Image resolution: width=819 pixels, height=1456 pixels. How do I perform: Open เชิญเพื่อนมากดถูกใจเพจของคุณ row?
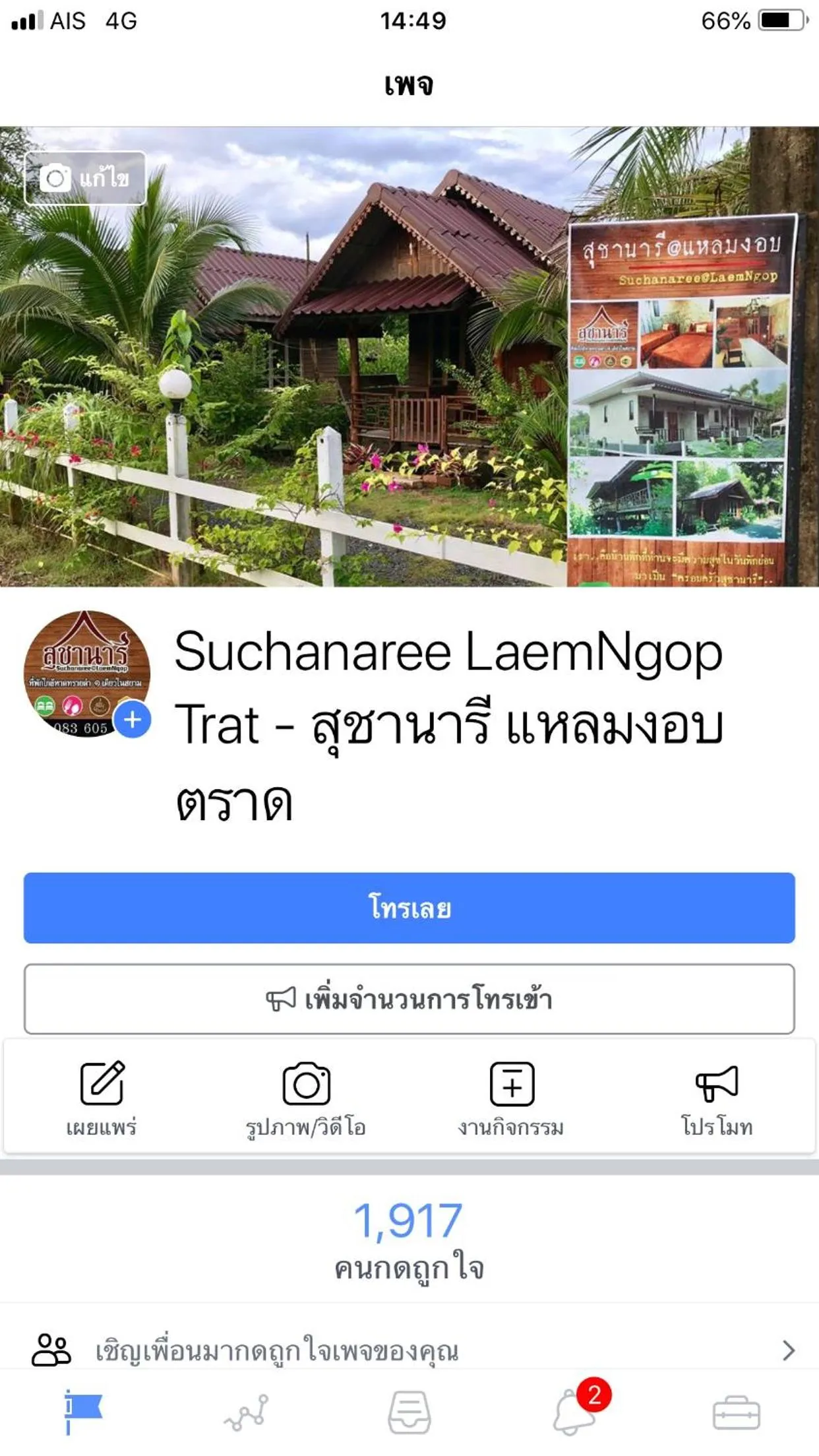(409, 1350)
